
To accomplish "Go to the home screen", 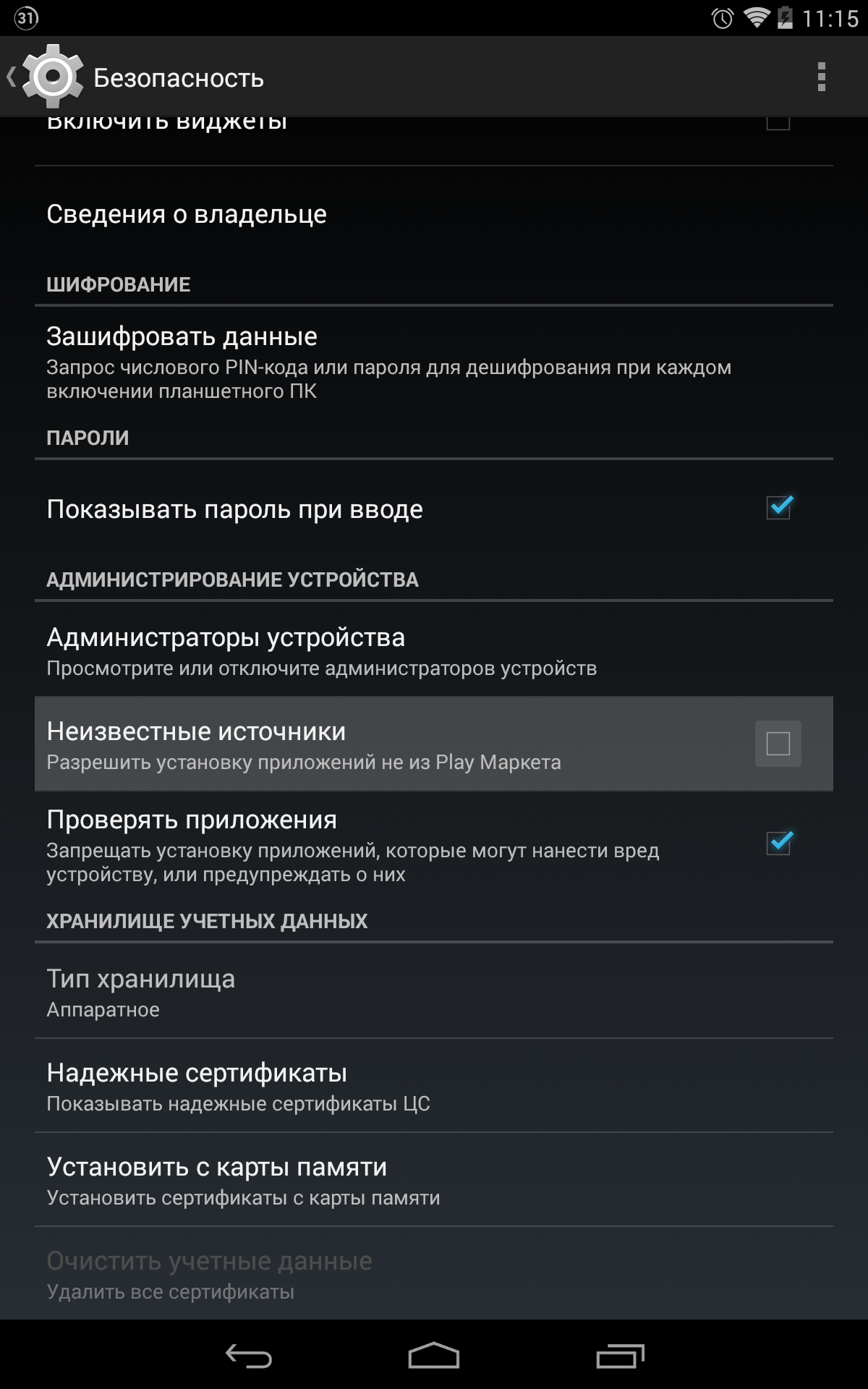I will 434,1356.
